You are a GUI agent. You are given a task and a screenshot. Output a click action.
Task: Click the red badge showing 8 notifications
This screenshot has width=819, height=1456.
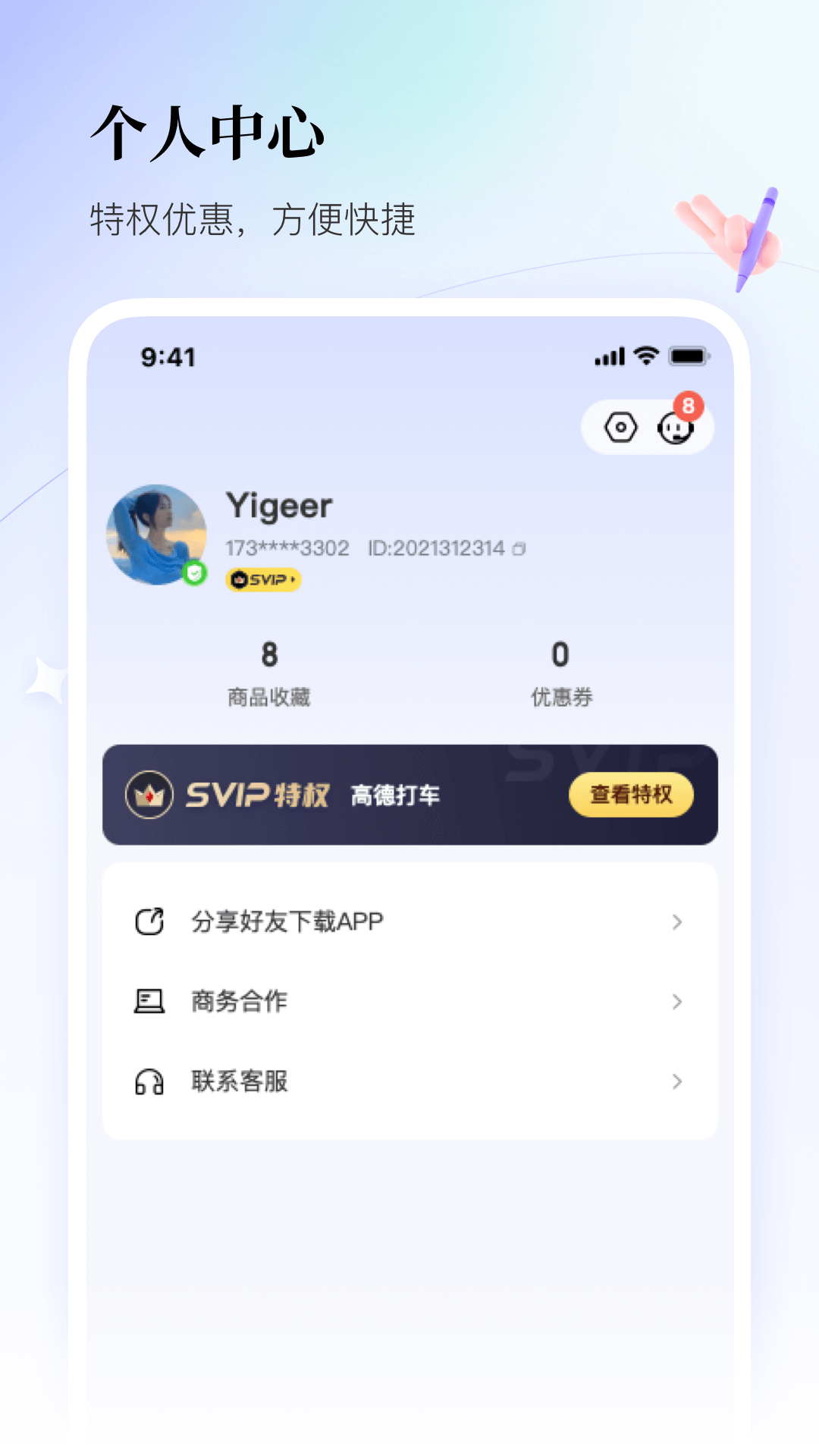click(689, 404)
